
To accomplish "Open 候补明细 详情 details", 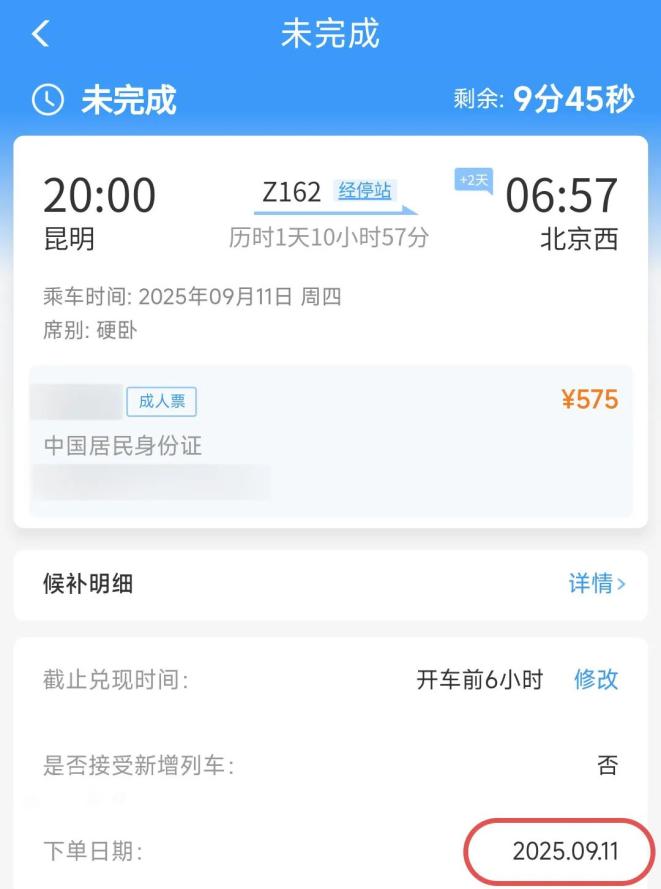I will click(596, 584).
